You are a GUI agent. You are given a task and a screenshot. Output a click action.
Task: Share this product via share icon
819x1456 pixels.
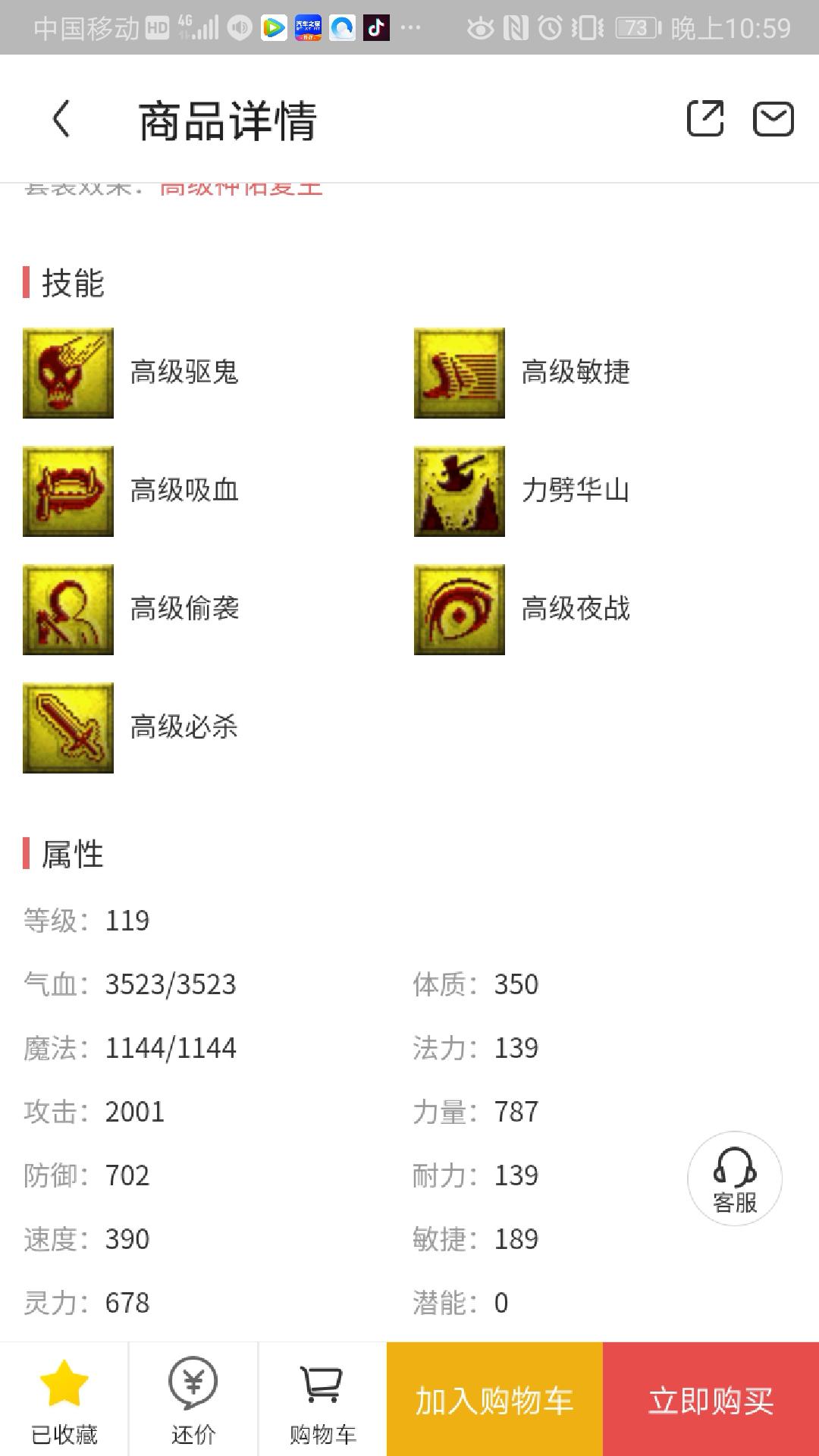[x=704, y=119]
